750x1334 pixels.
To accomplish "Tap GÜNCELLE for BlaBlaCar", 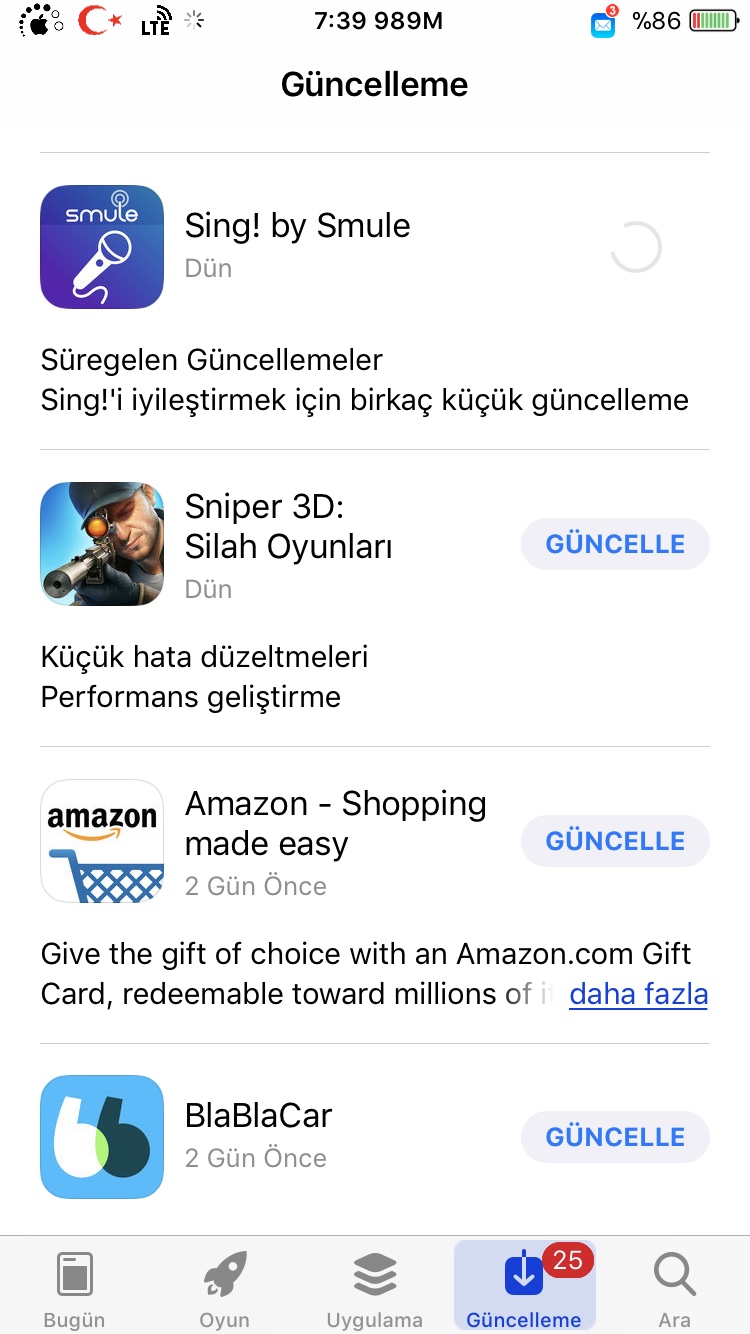I will (x=615, y=1136).
